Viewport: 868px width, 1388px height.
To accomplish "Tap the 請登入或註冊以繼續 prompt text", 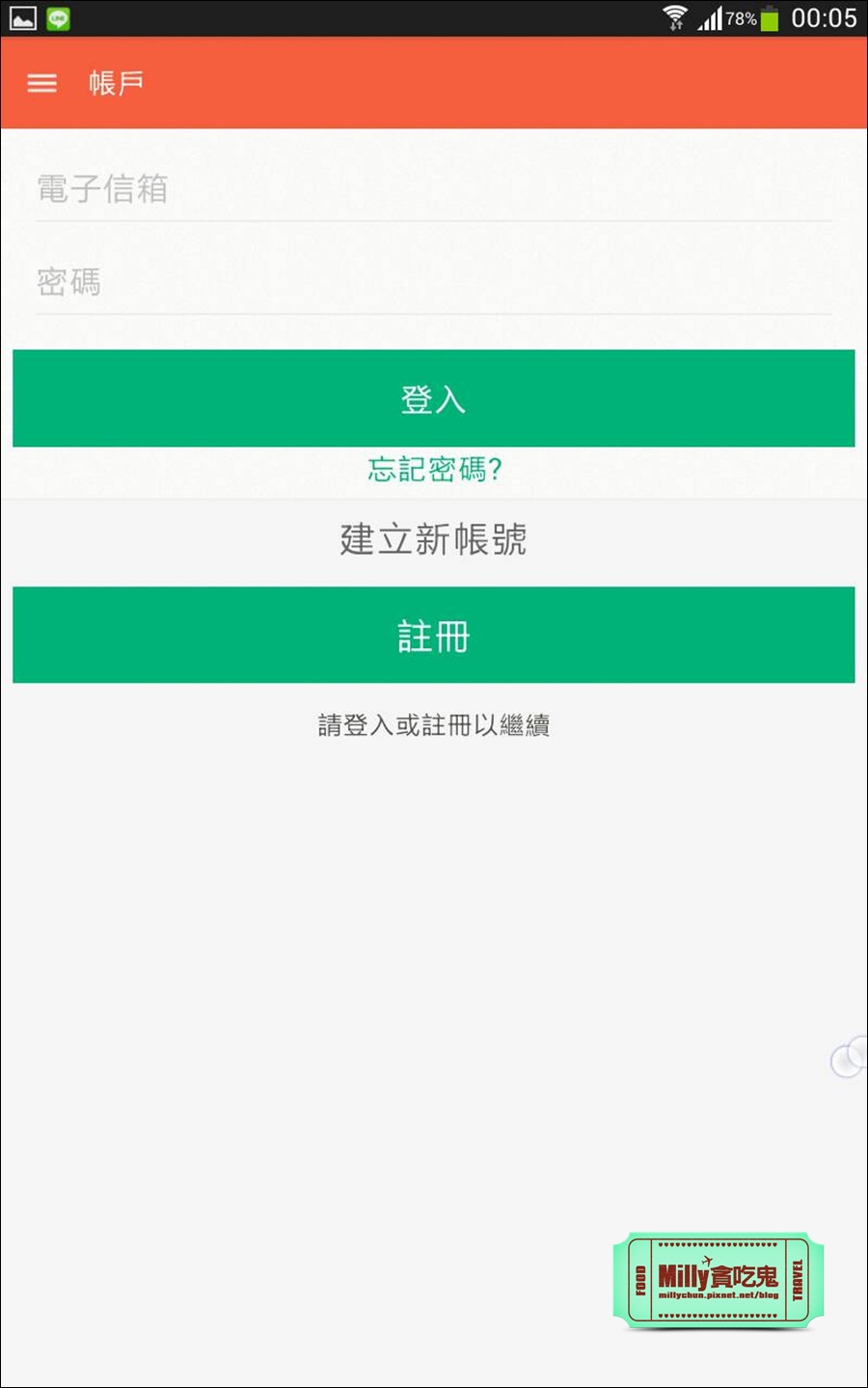I will pyautogui.click(x=433, y=725).
